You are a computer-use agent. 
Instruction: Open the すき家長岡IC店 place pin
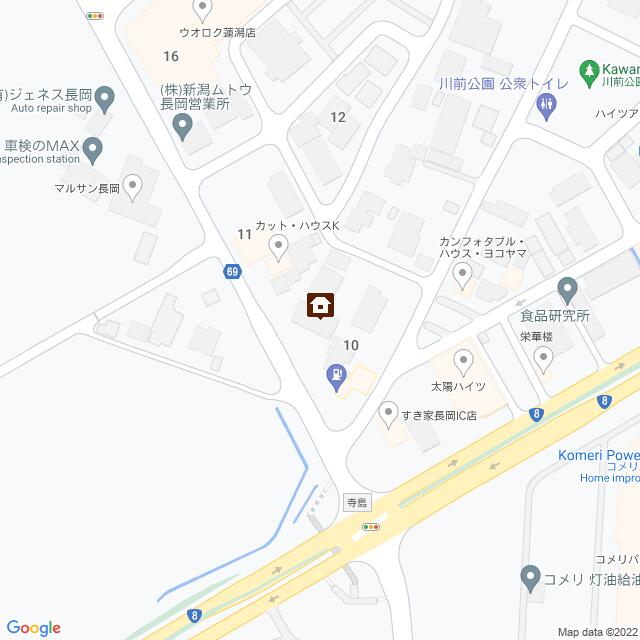(389, 412)
